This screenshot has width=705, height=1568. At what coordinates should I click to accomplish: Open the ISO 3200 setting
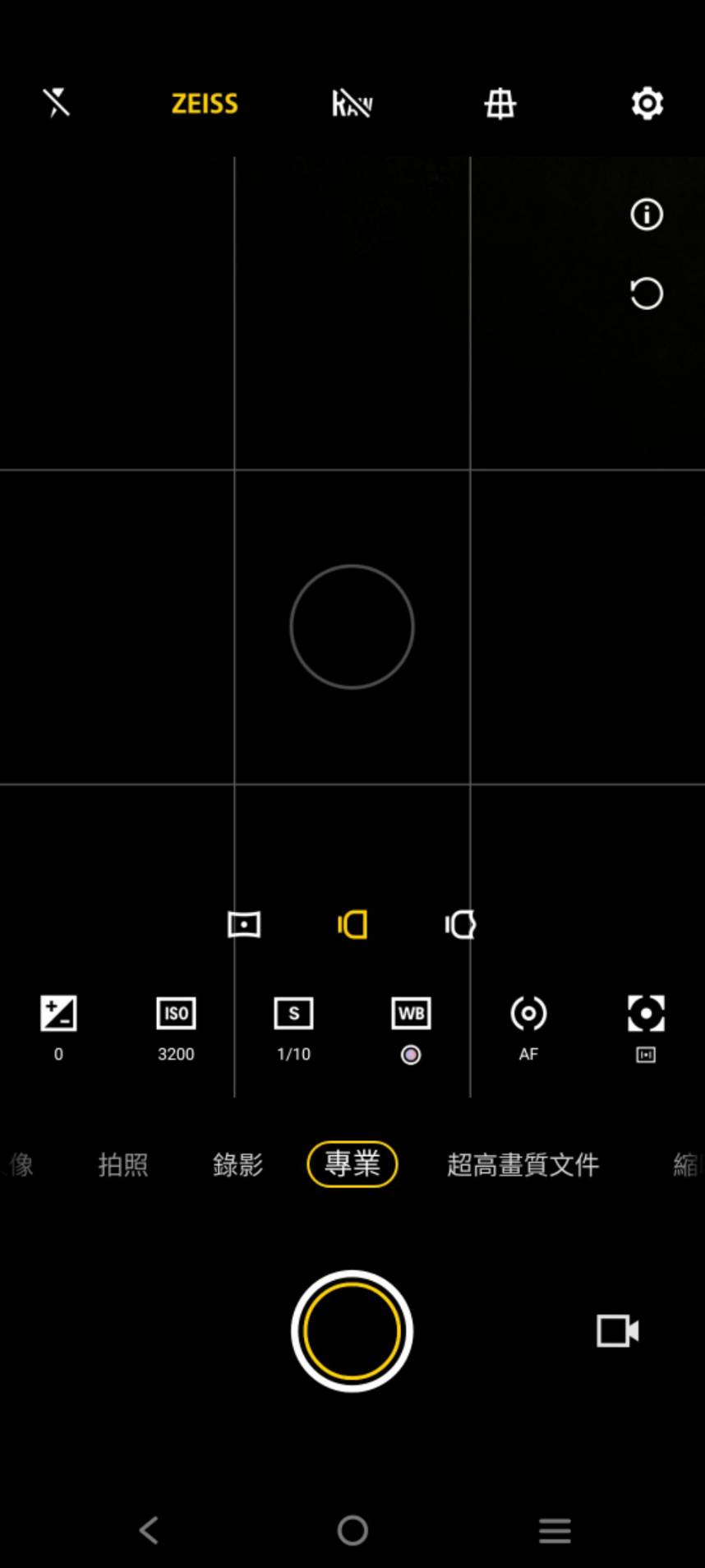point(176,1028)
